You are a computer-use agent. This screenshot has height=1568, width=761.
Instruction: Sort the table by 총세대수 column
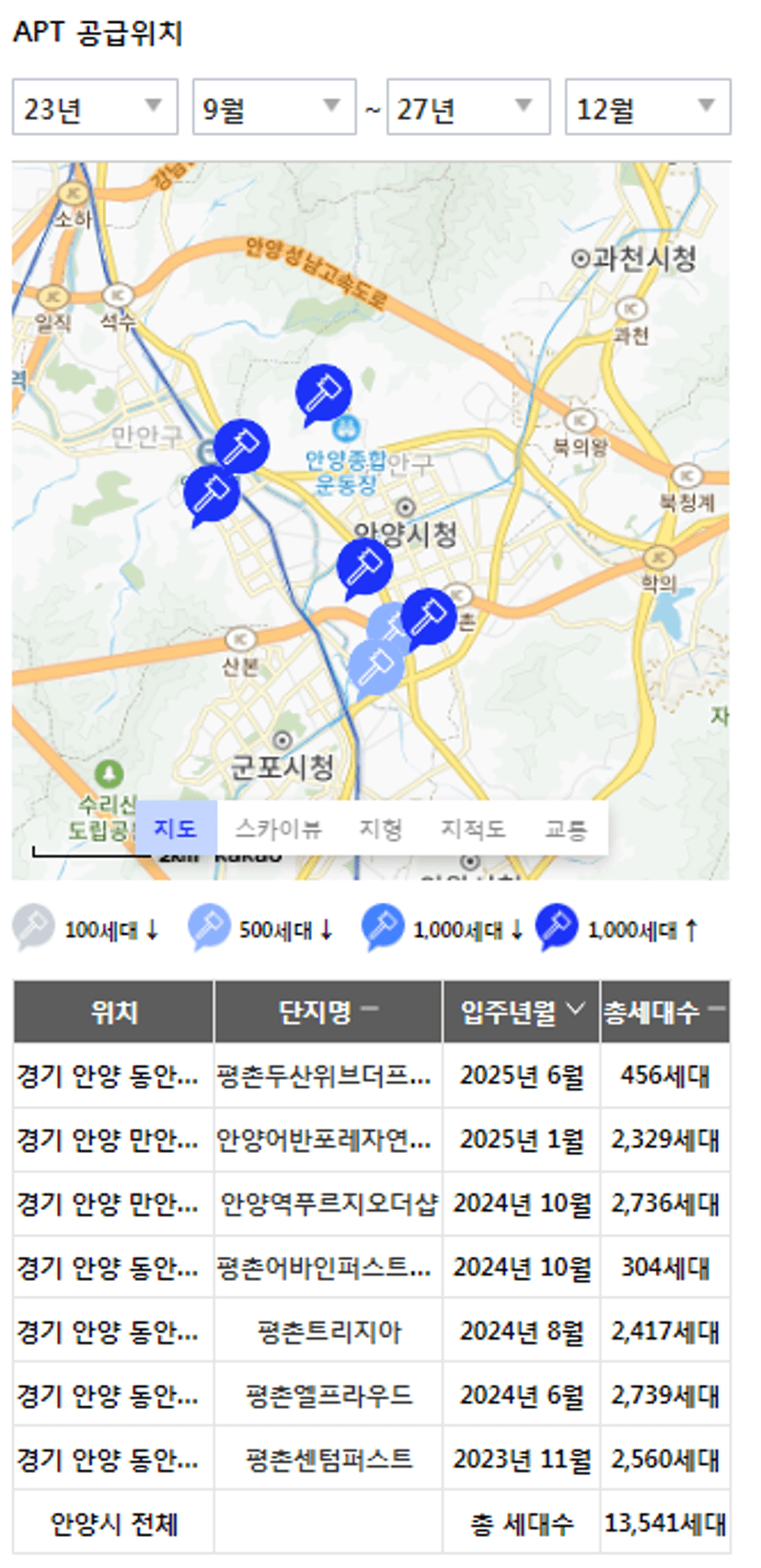tap(665, 1012)
